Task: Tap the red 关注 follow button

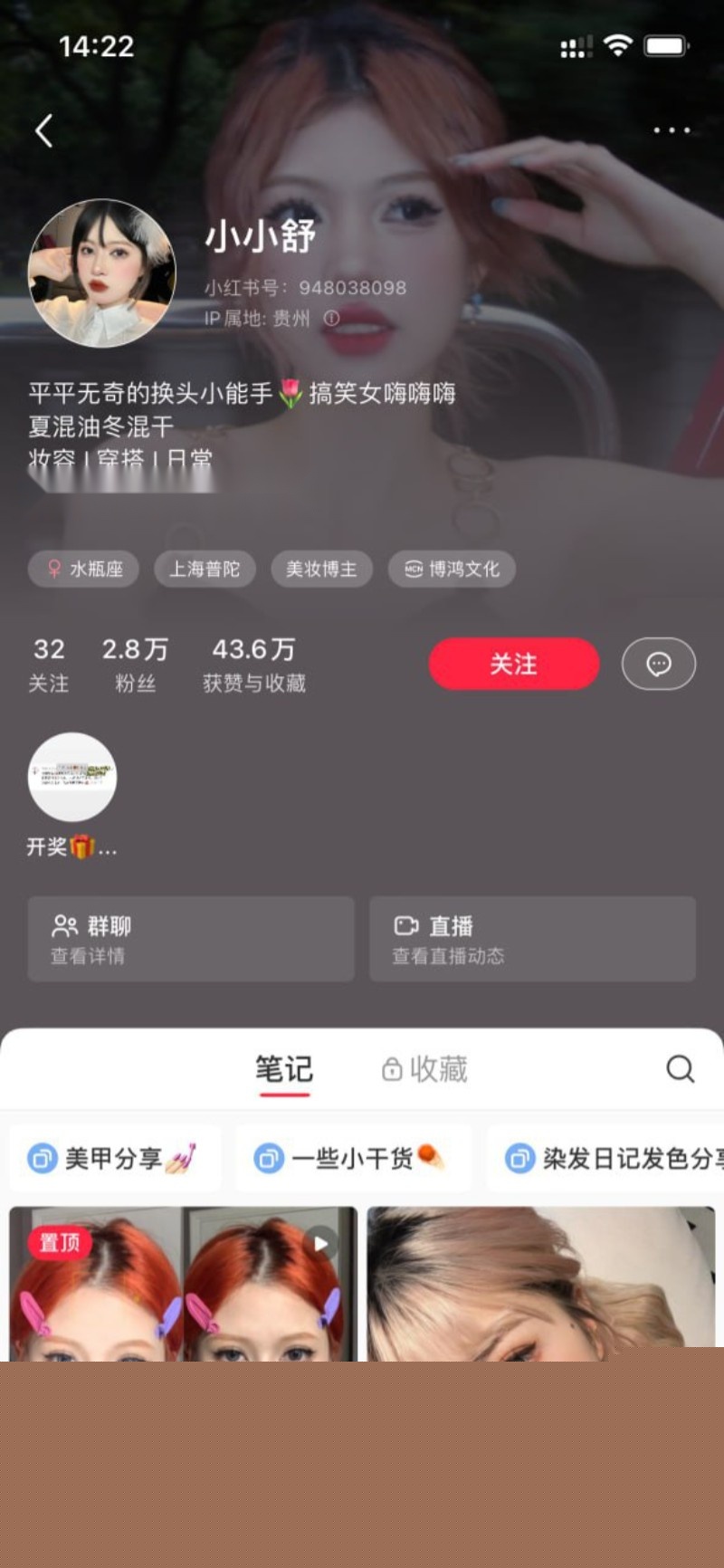Action: [513, 664]
